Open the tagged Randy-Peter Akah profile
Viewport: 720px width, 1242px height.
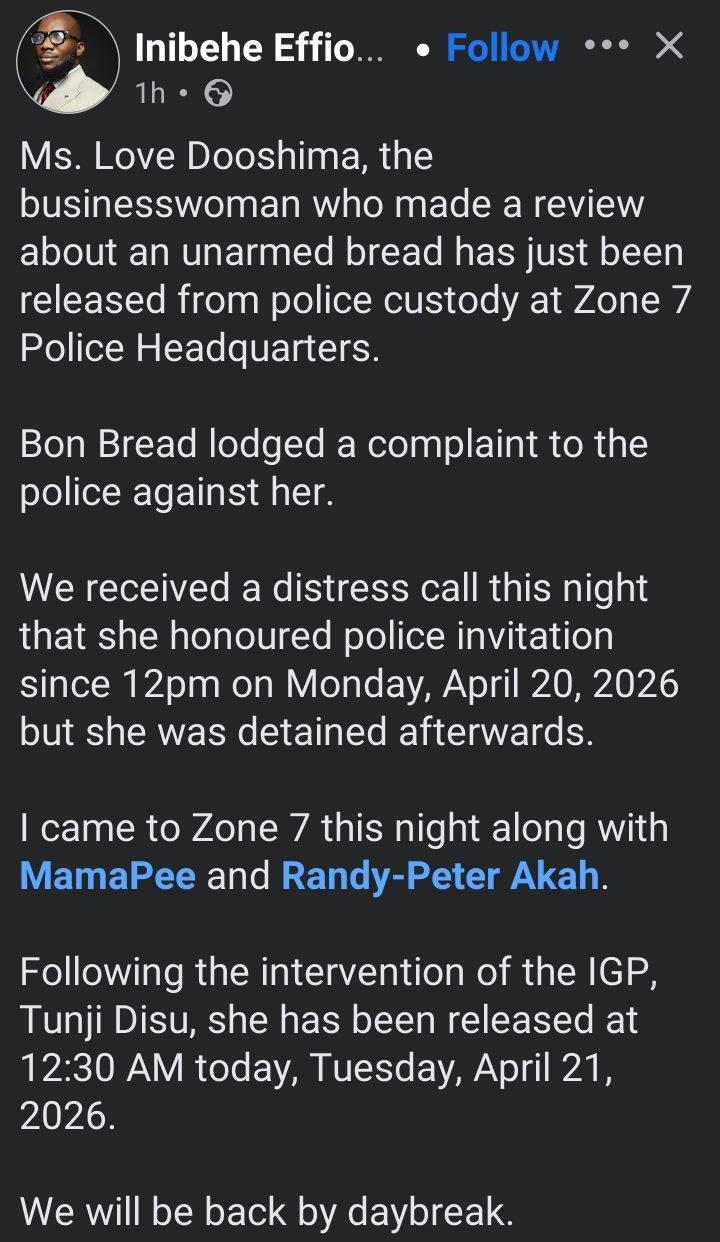(440, 876)
